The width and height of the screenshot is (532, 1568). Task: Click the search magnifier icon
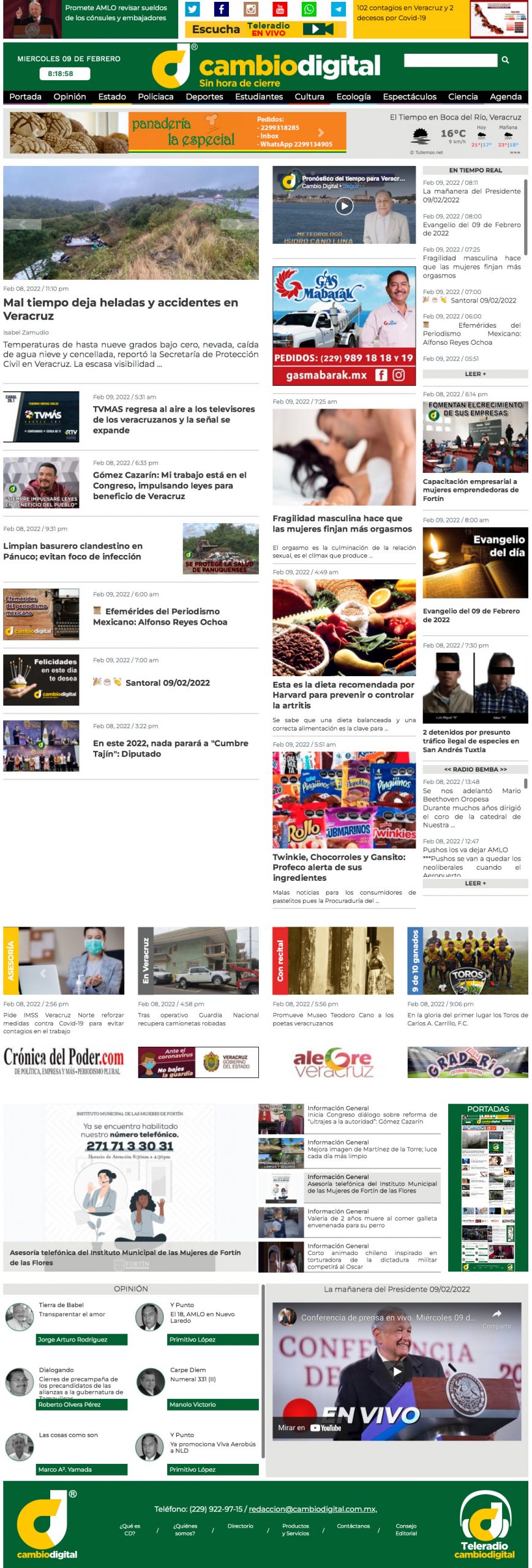[x=505, y=61]
